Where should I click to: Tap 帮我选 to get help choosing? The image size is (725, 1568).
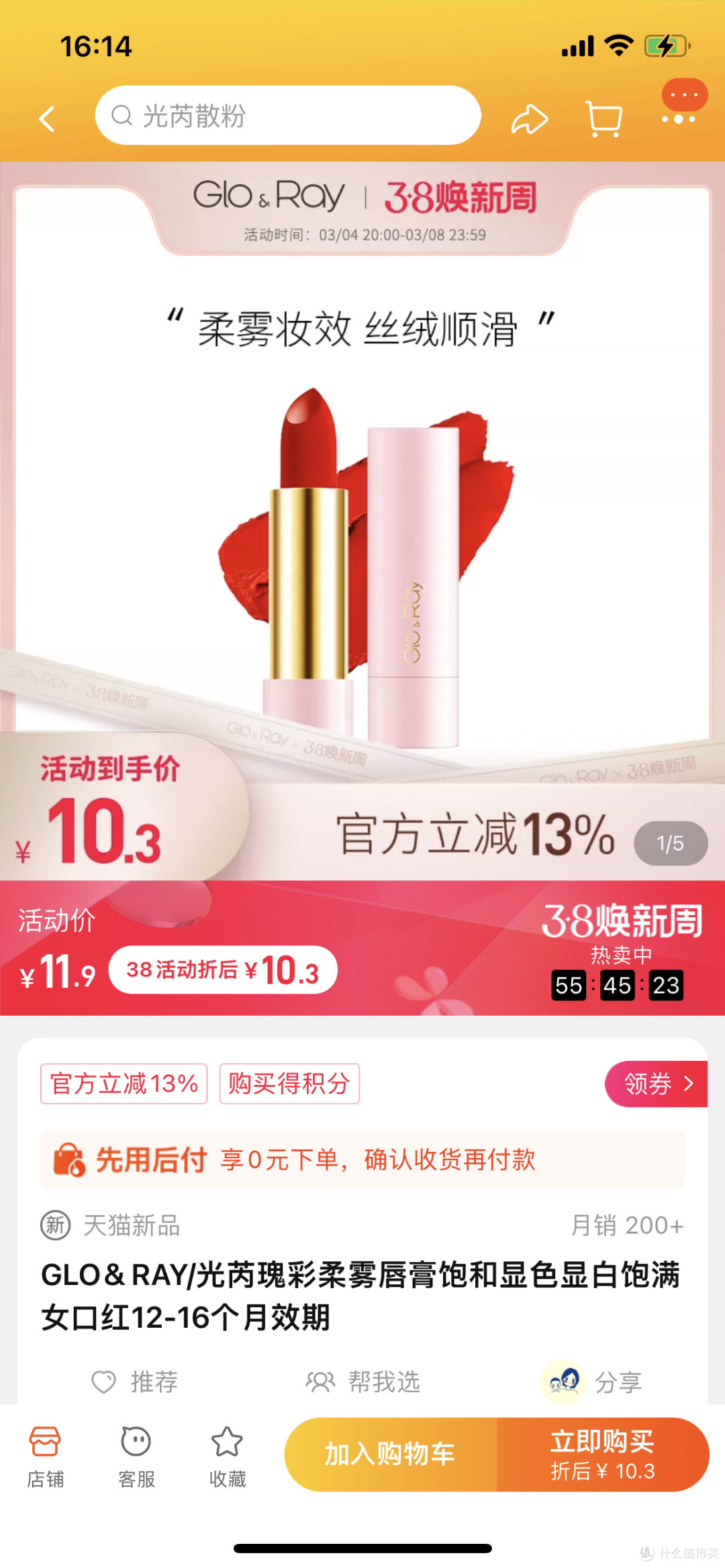[363, 1382]
